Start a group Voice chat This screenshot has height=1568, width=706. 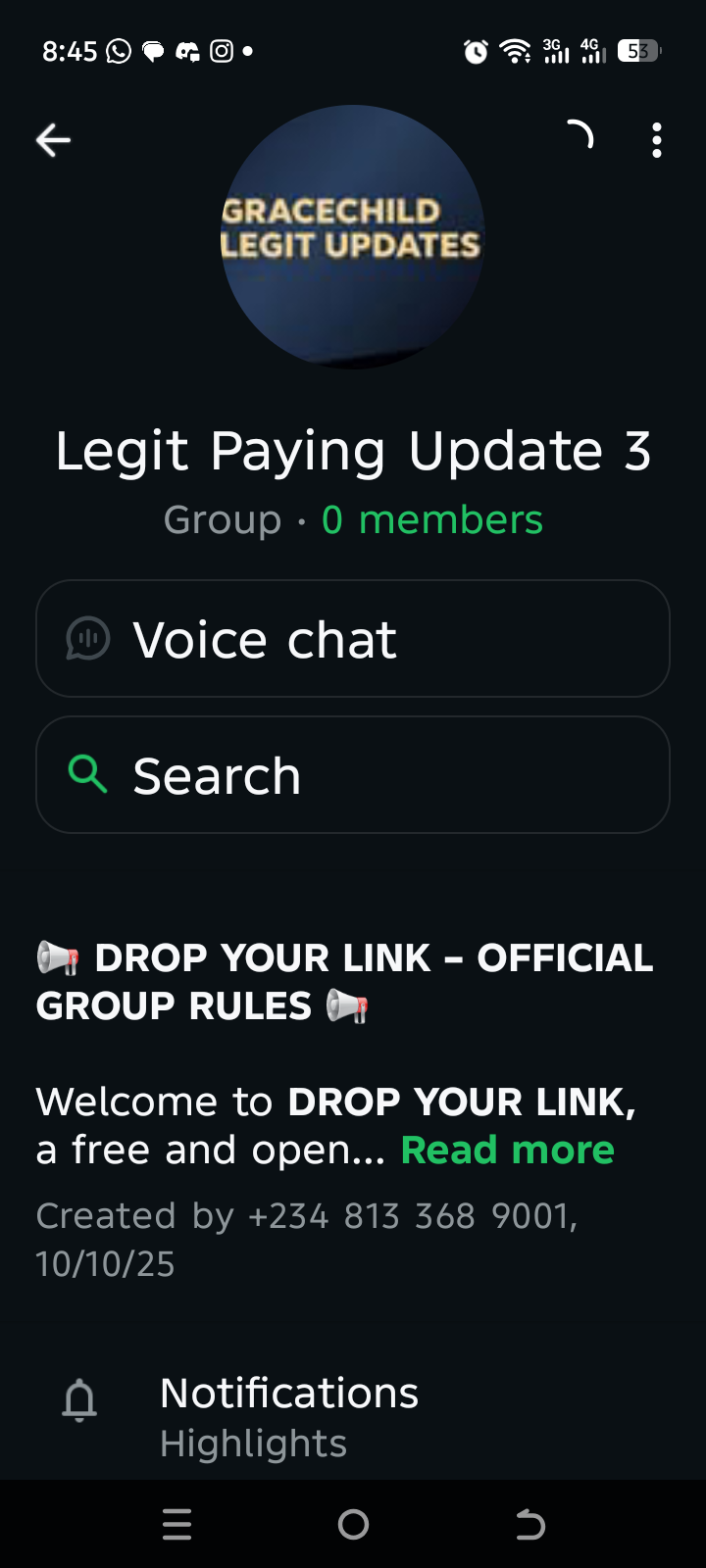point(353,639)
